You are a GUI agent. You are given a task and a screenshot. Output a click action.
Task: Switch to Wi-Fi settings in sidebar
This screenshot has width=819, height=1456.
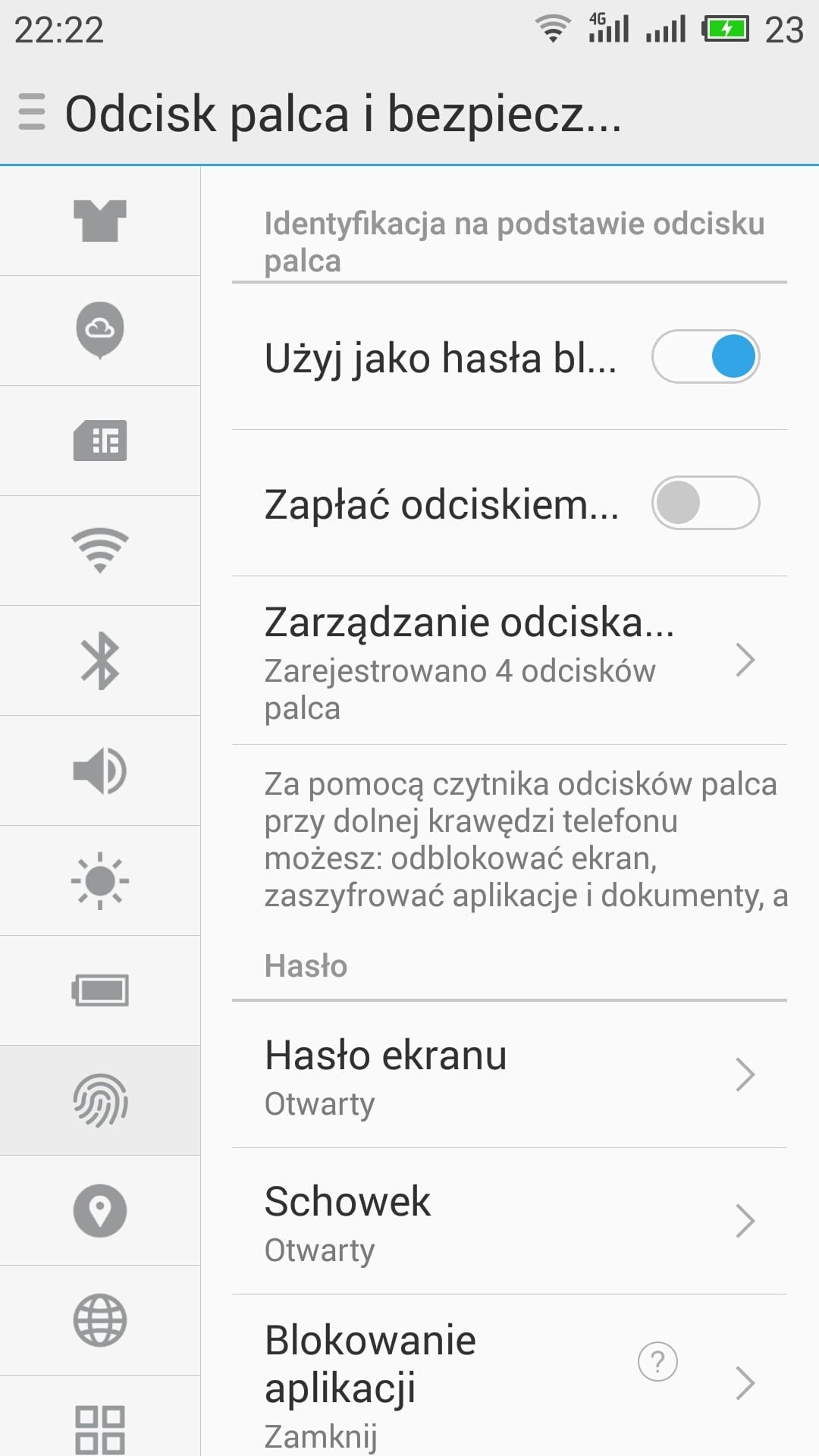pyautogui.click(x=100, y=551)
